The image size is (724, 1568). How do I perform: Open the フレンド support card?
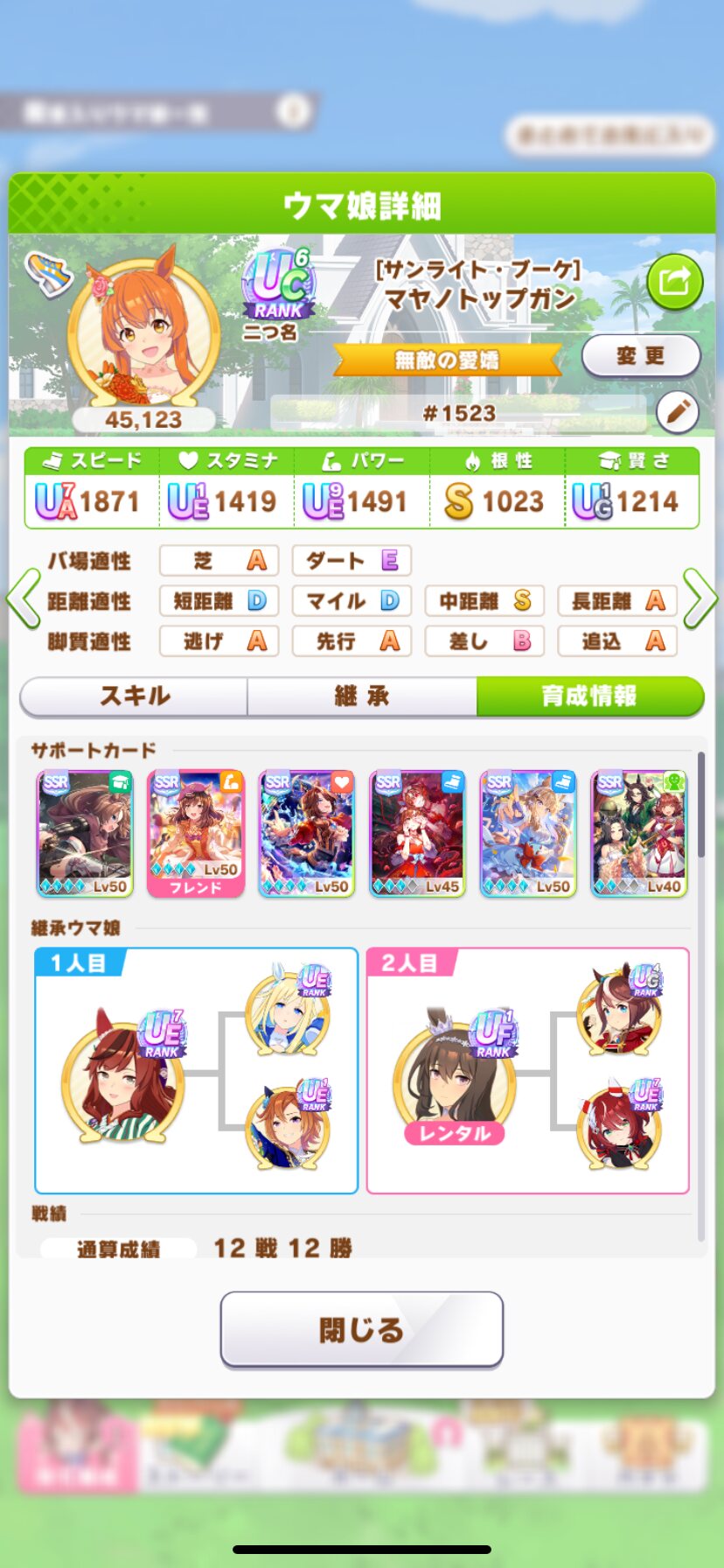196,833
